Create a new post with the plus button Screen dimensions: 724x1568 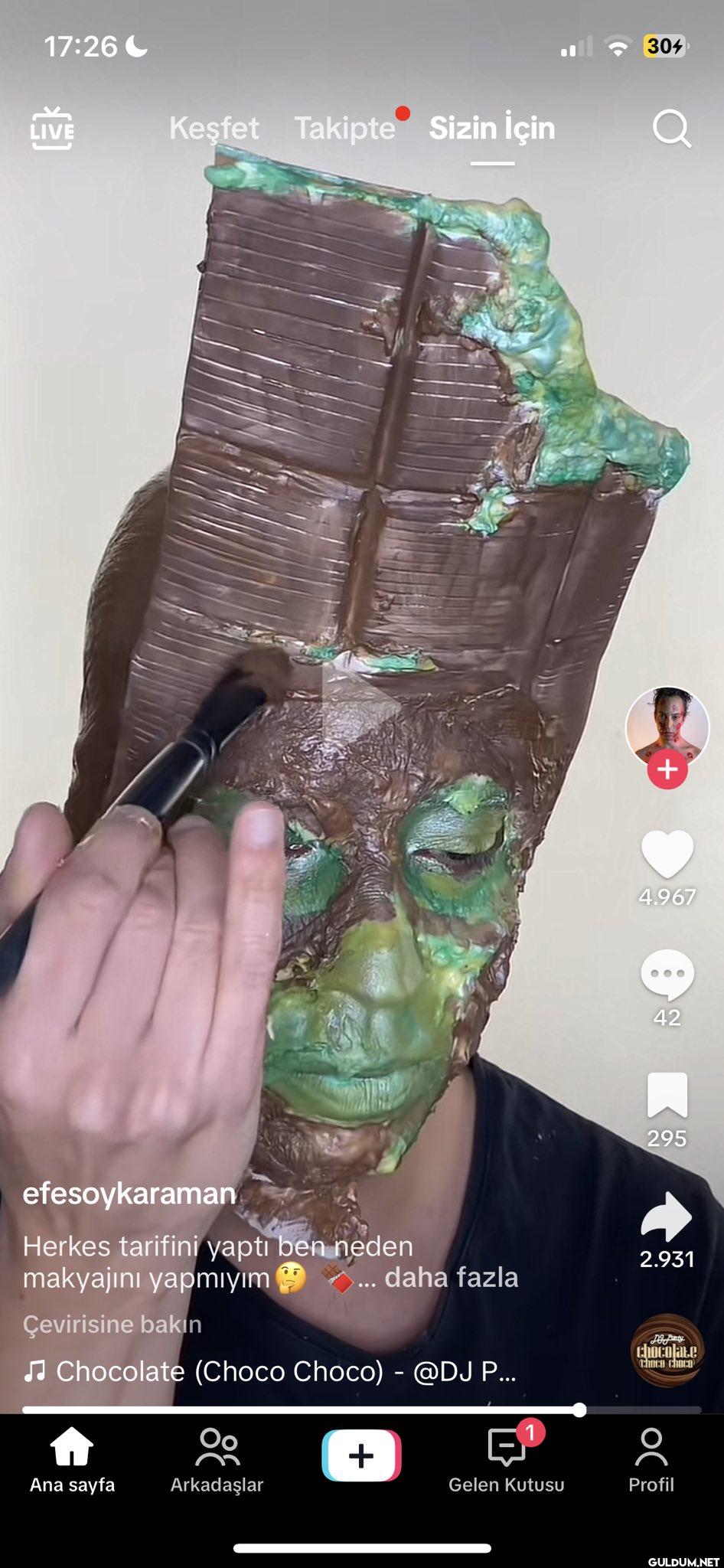click(x=361, y=1455)
